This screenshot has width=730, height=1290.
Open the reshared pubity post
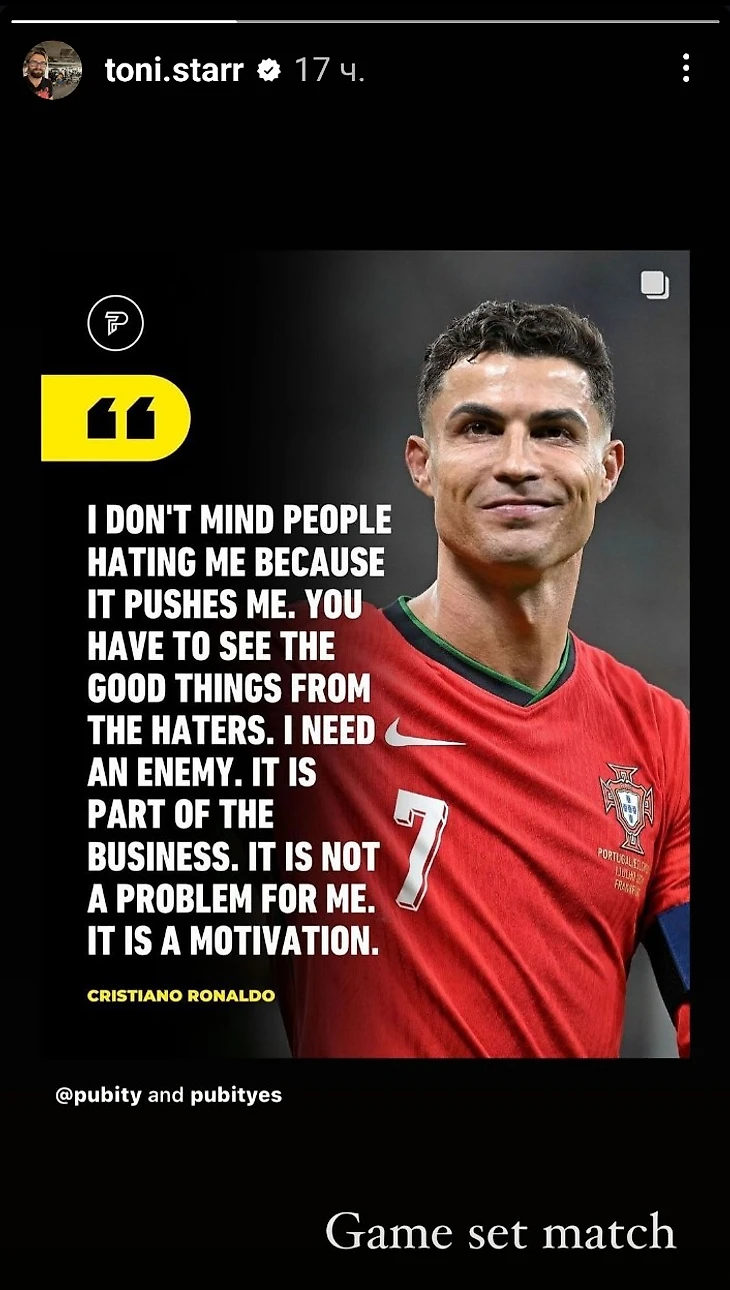click(x=365, y=654)
